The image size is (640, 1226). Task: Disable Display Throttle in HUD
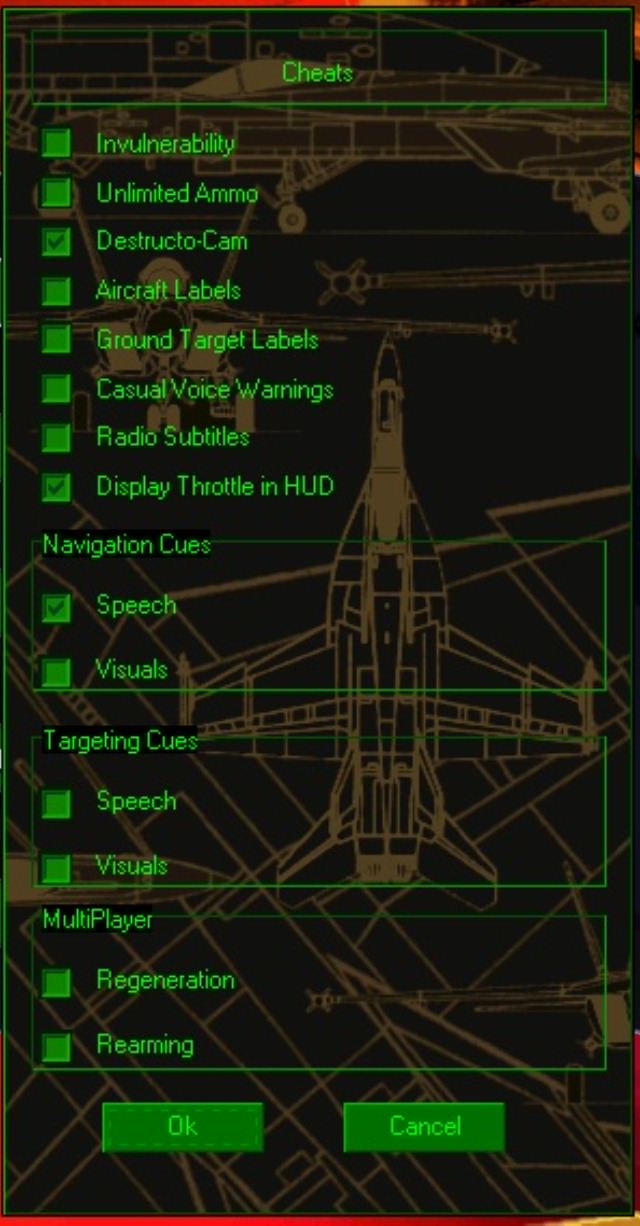[x=57, y=487]
